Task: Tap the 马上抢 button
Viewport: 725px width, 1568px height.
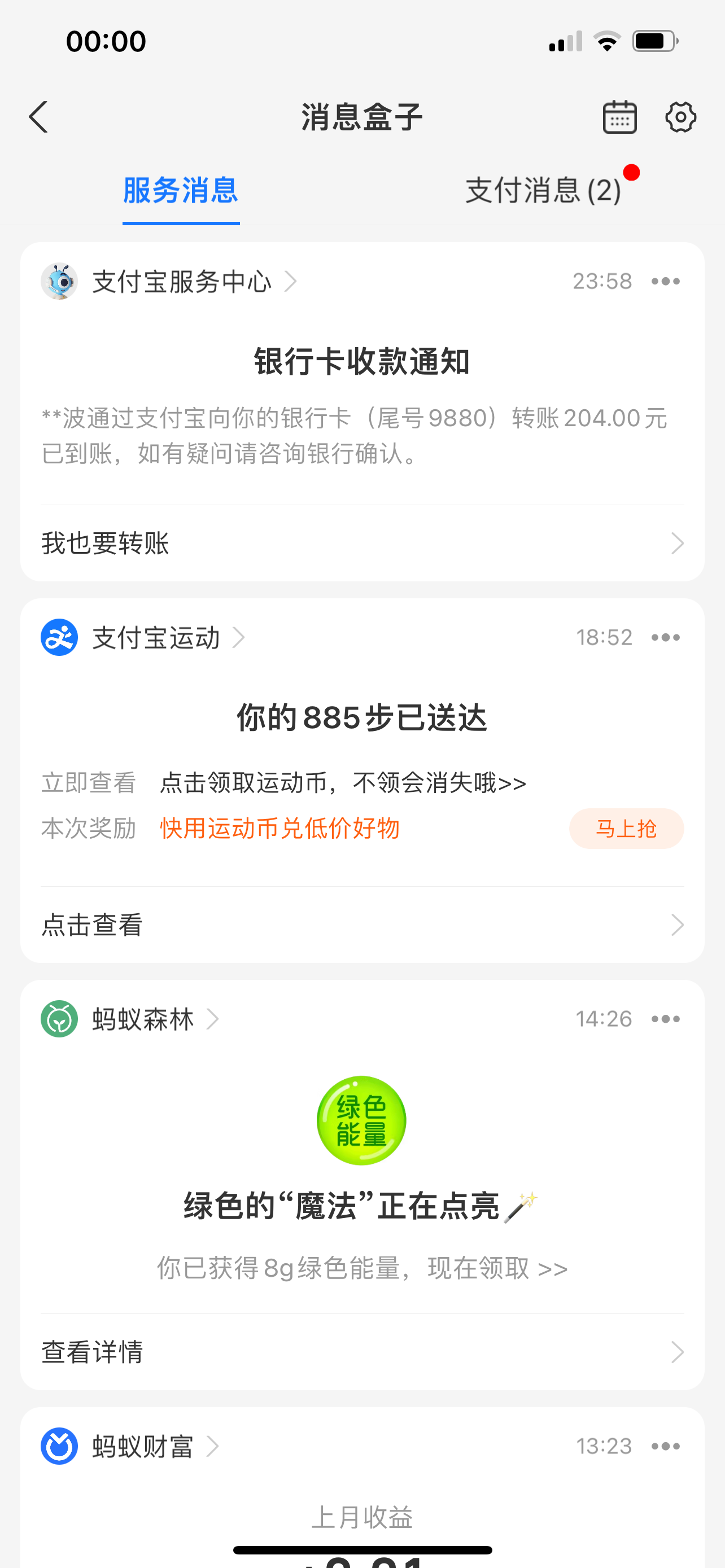Action: point(626,829)
